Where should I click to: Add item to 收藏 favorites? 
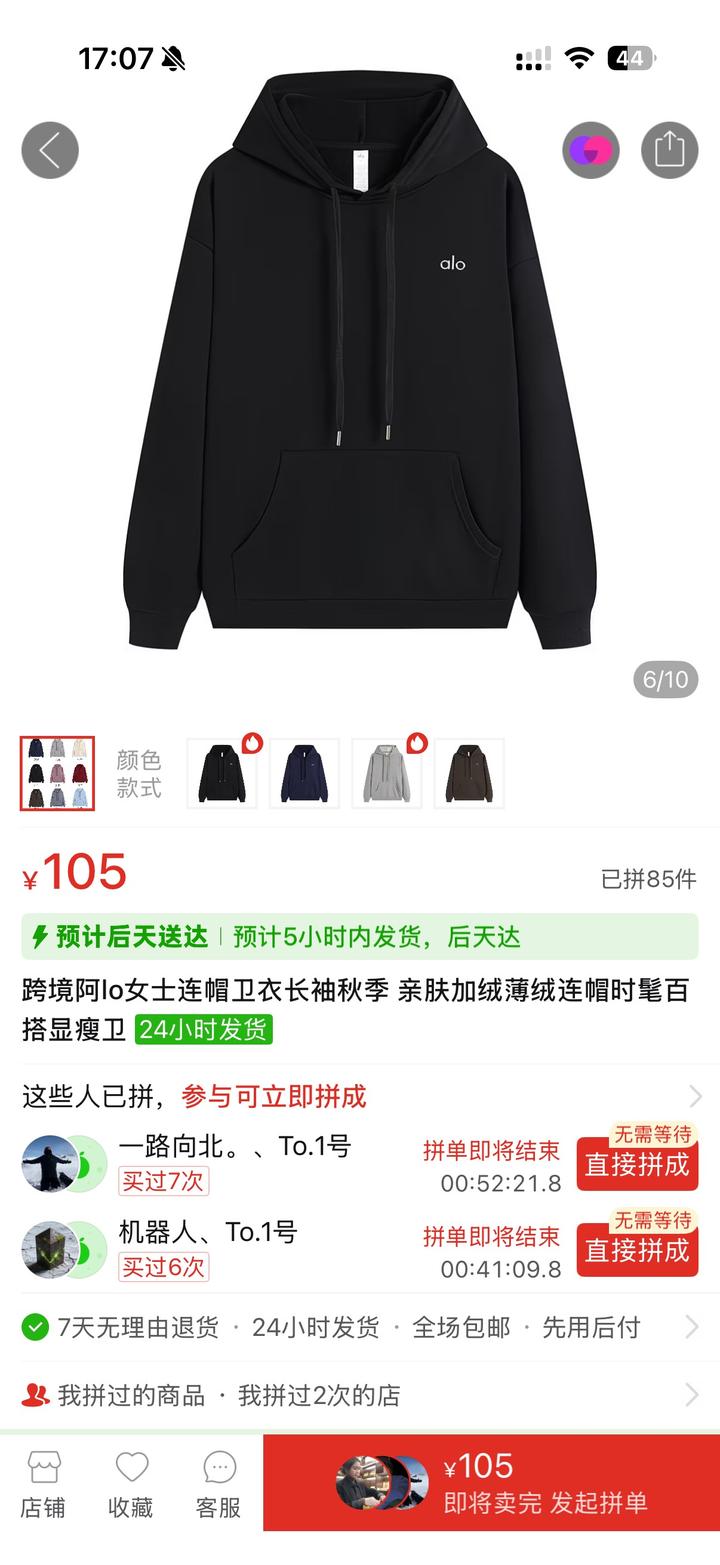click(131, 1485)
